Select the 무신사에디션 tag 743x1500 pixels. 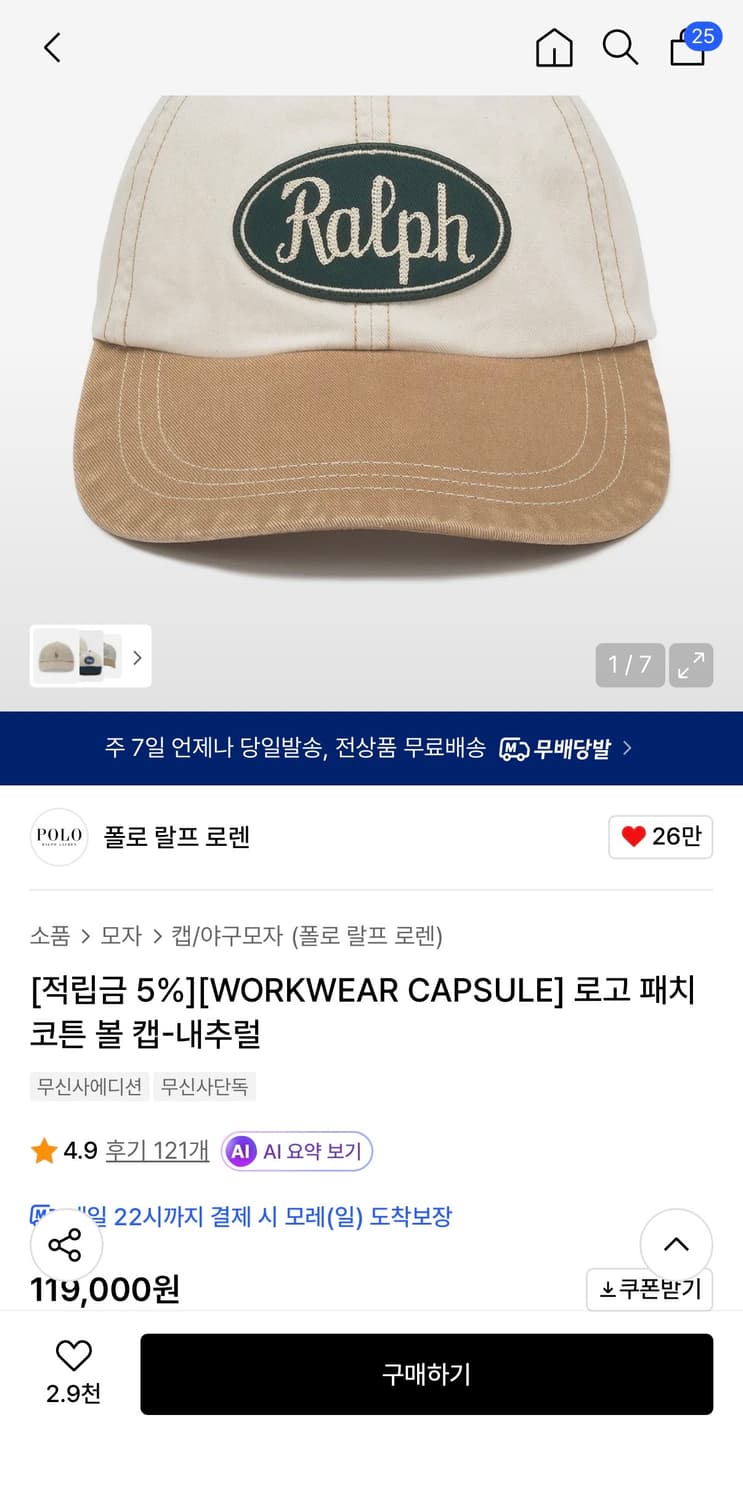(x=89, y=1087)
